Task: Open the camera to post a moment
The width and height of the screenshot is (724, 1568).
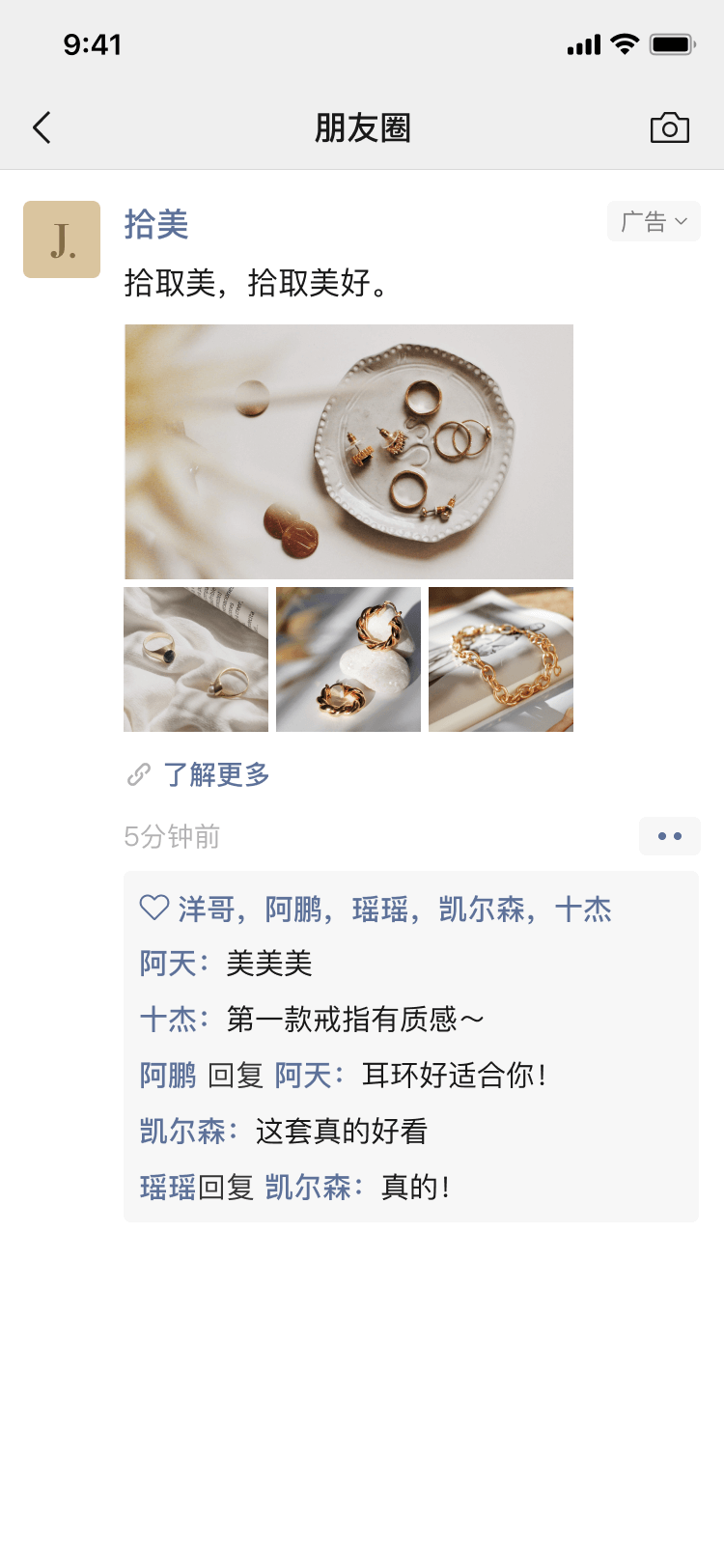Action: coord(669,127)
